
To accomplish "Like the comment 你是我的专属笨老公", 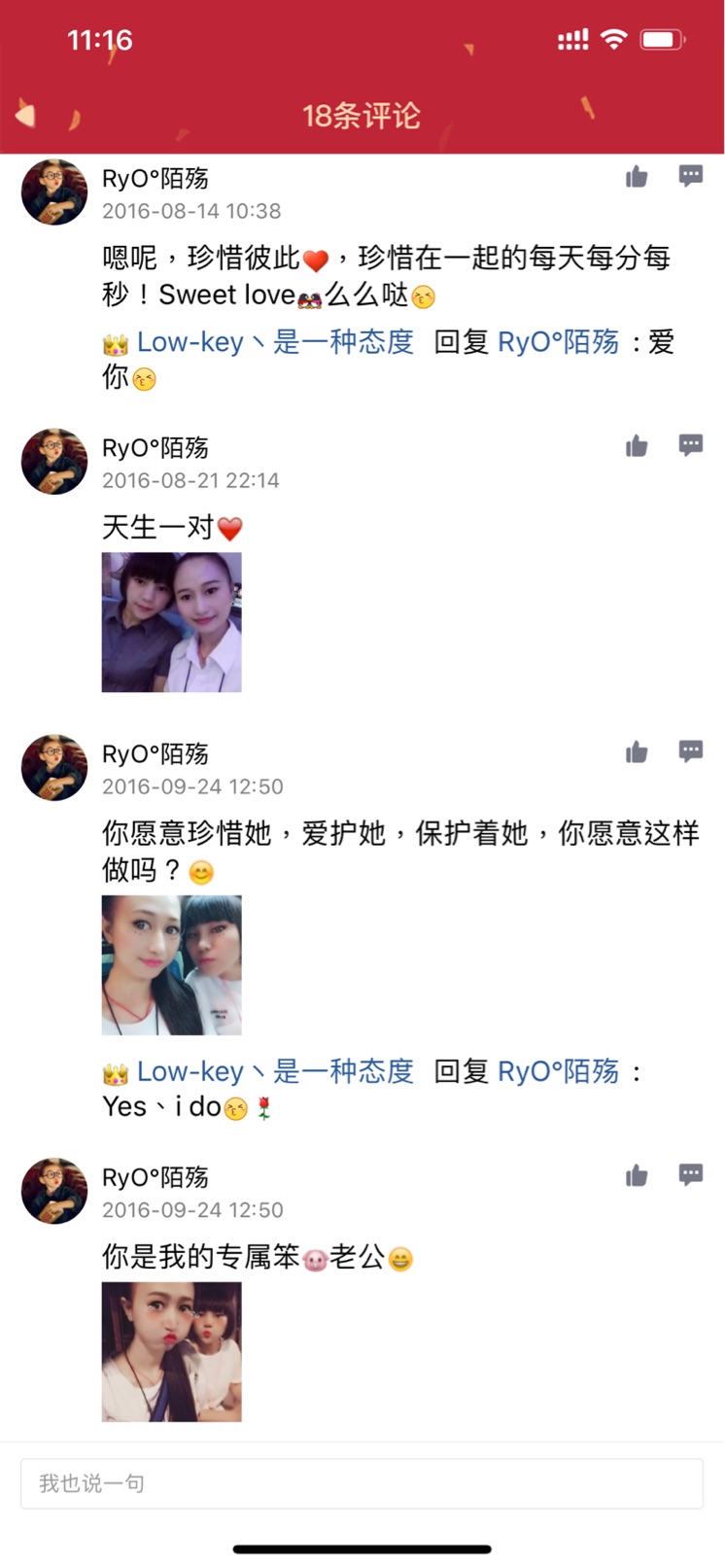I will (637, 1176).
